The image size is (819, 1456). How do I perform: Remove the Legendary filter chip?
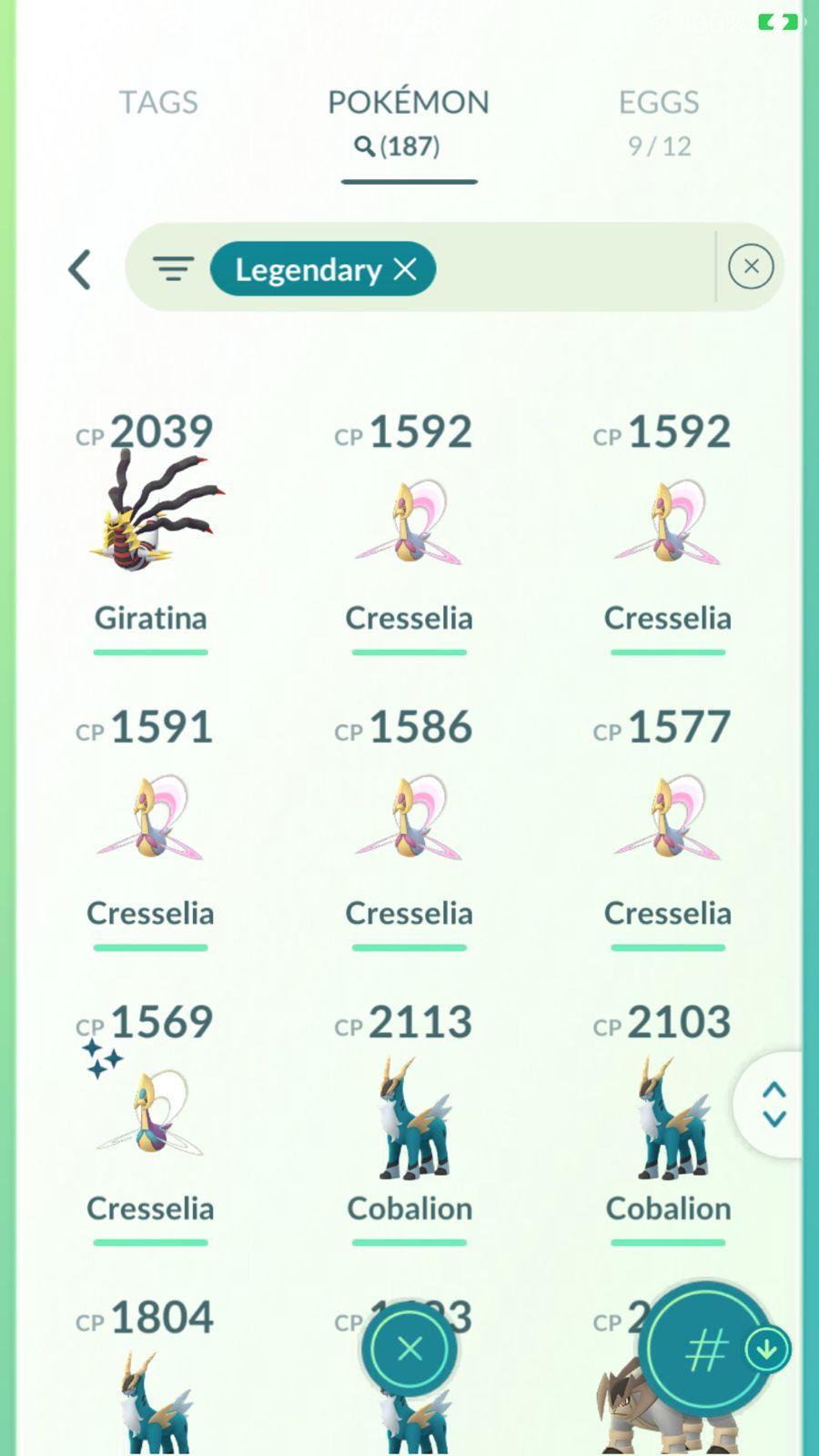pos(406,268)
